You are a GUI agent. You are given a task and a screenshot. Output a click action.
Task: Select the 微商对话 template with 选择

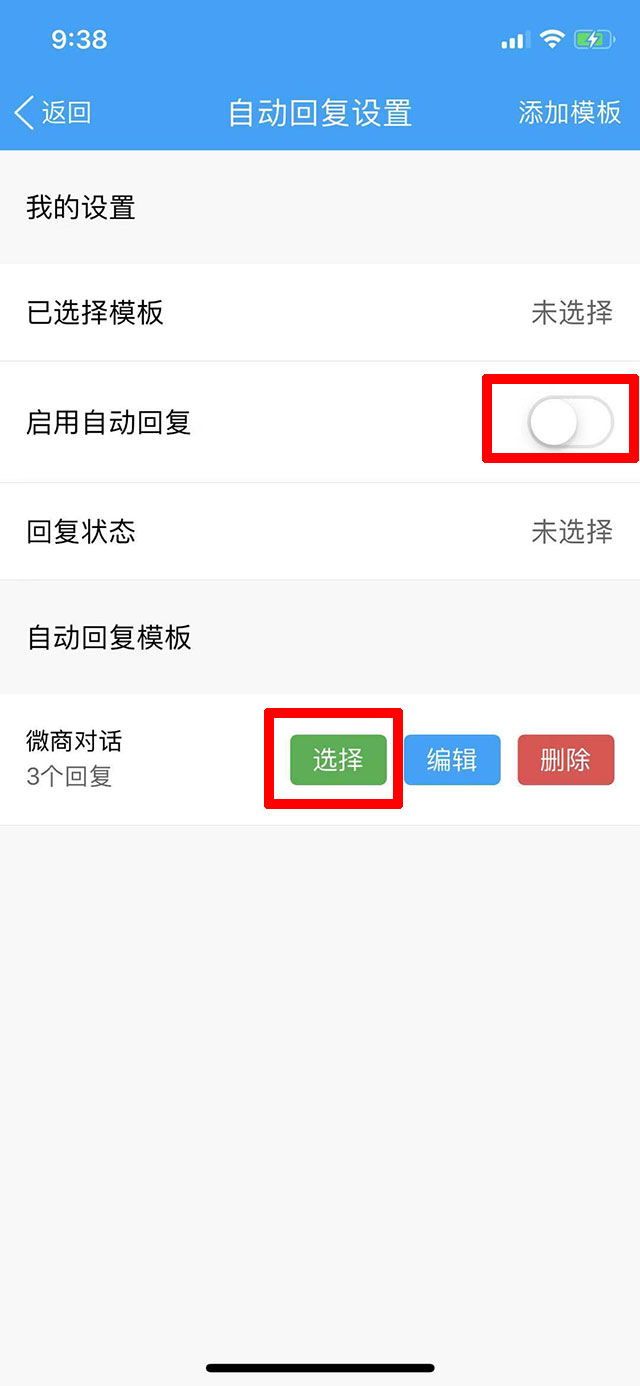point(338,760)
